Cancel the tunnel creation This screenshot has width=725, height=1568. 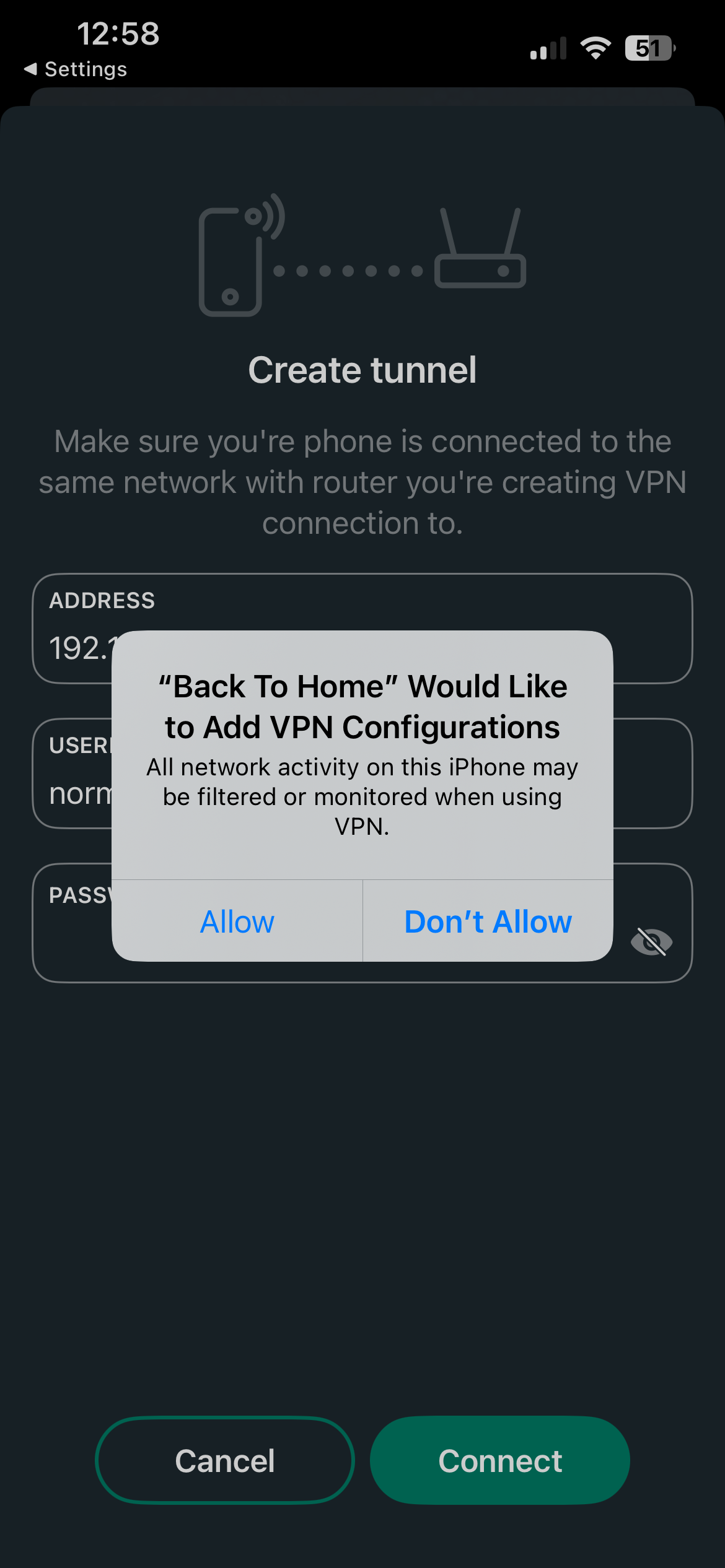[x=225, y=1461]
